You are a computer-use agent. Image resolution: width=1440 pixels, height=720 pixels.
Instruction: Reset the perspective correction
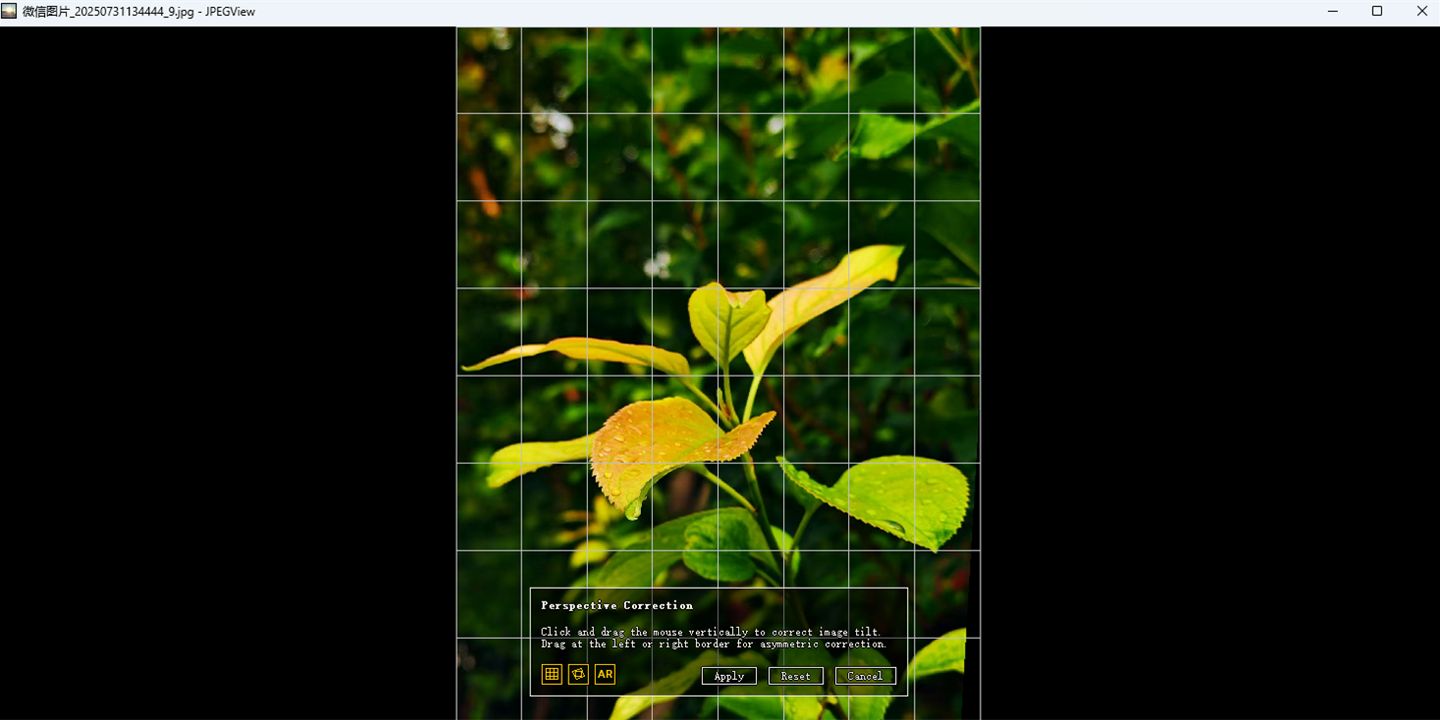(x=796, y=676)
